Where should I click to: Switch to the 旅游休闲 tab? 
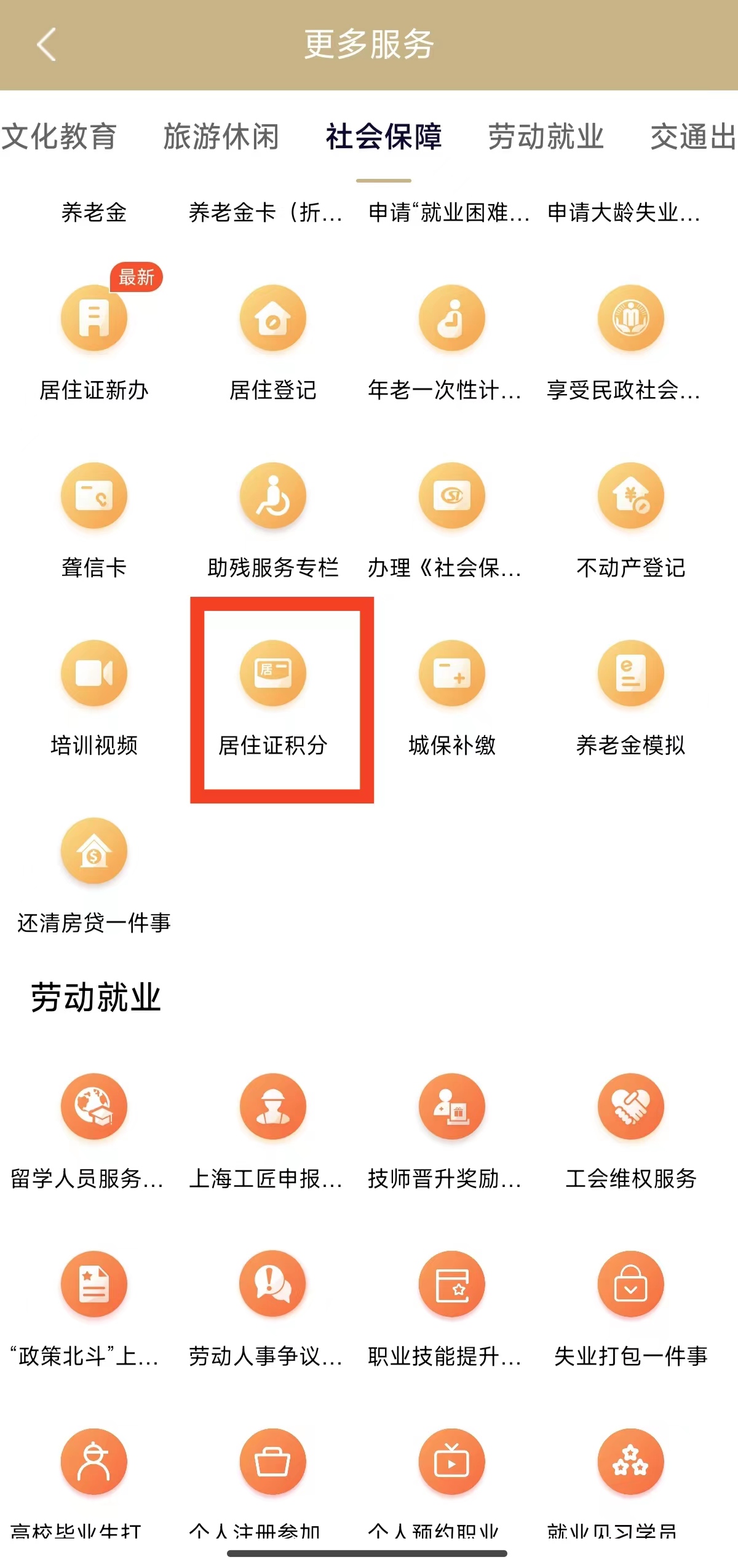coord(221,136)
